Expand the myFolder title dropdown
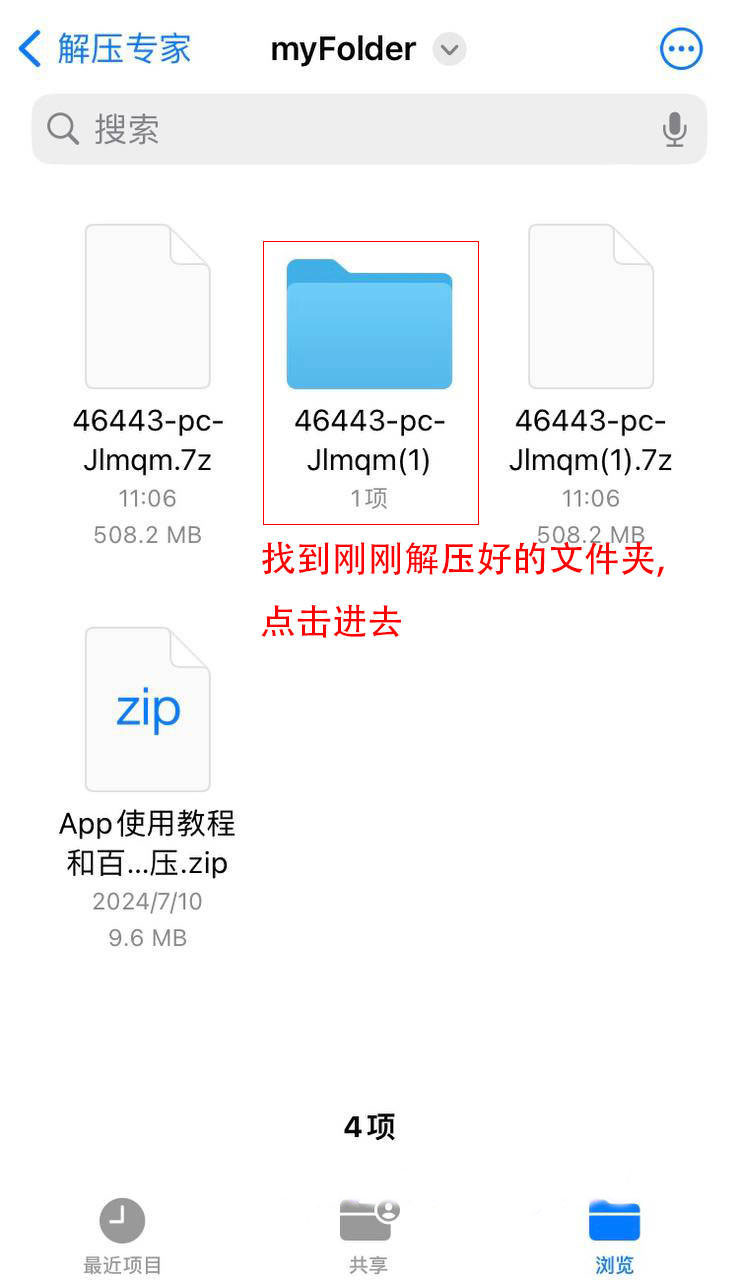This screenshot has width=739, height=1280. click(449, 48)
